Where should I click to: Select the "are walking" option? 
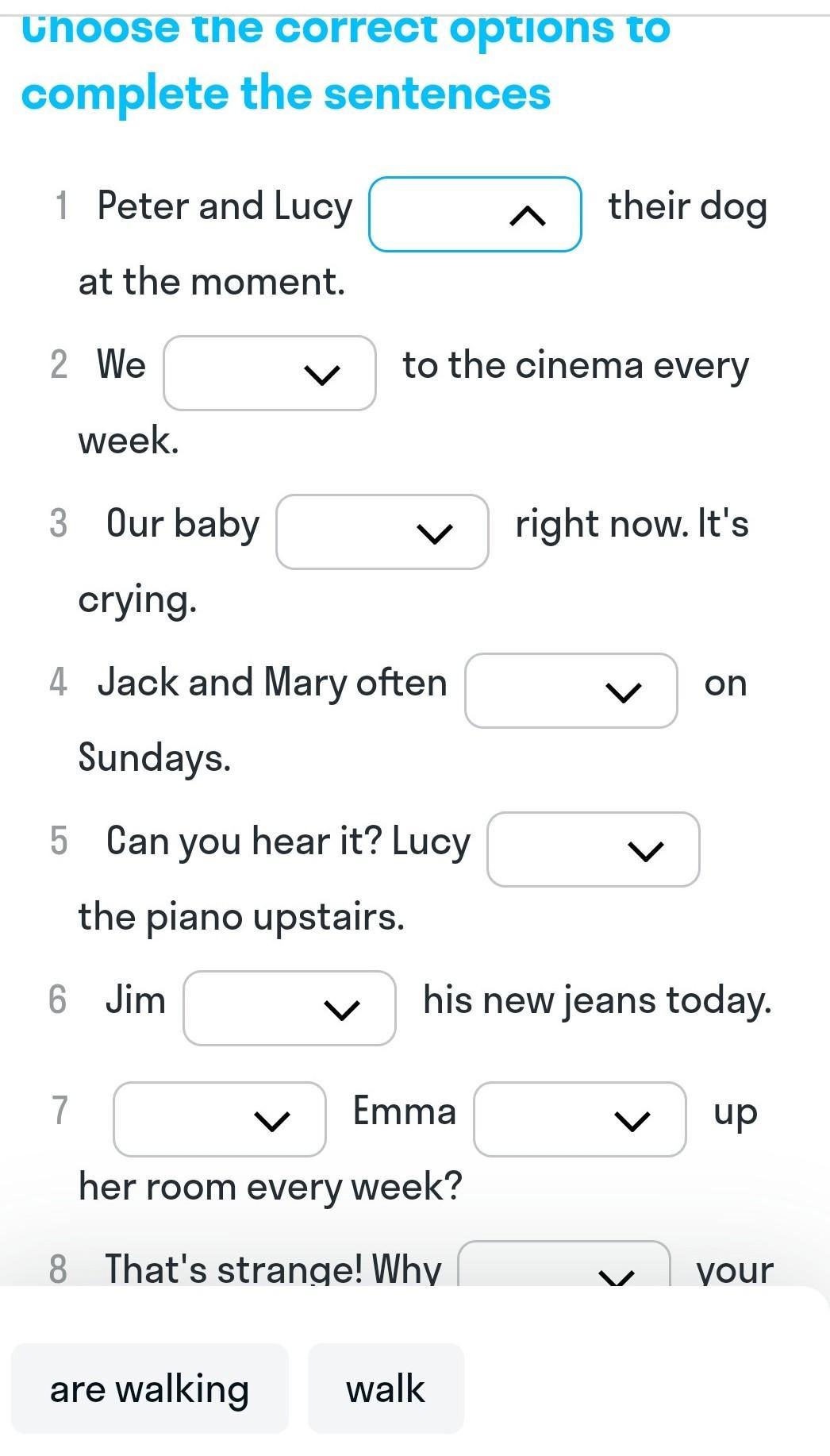tap(149, 1389)
